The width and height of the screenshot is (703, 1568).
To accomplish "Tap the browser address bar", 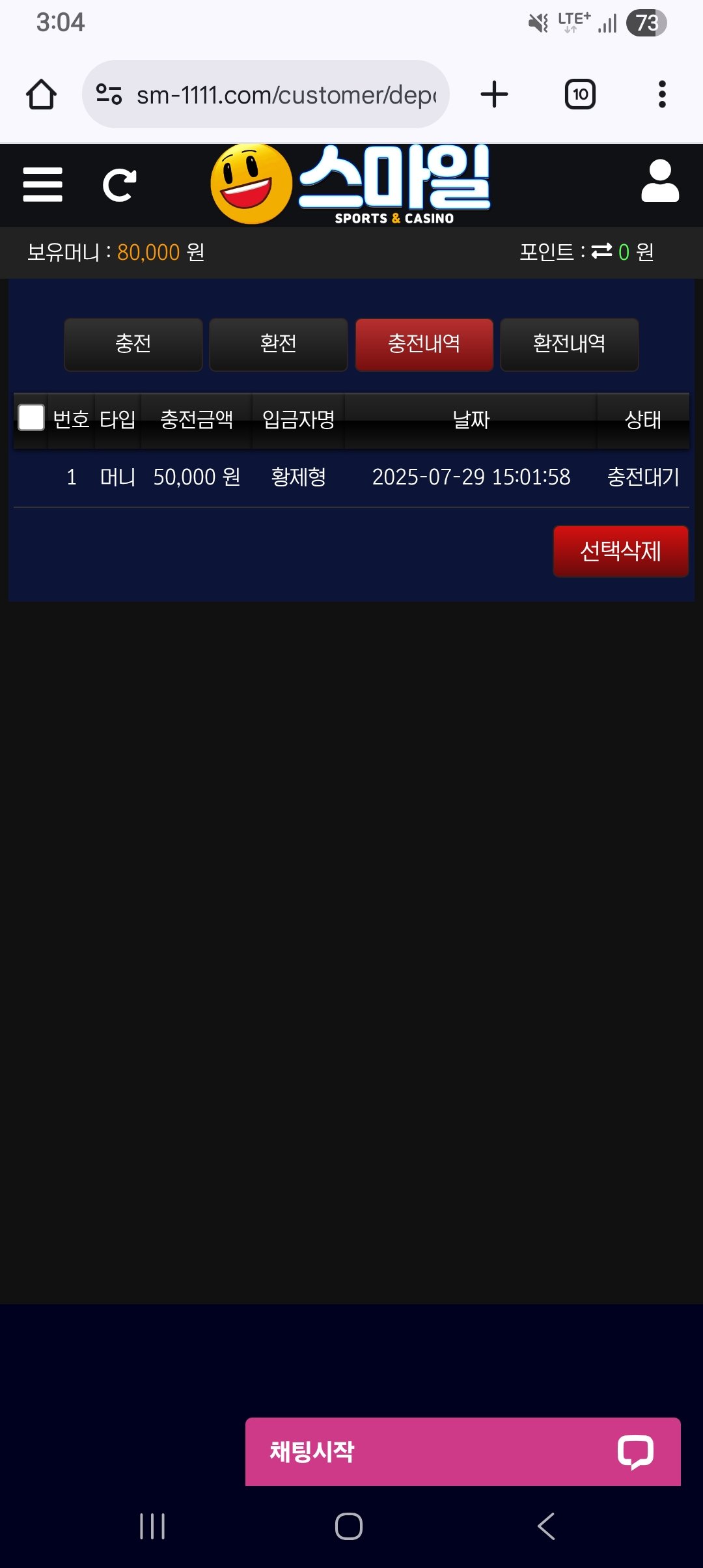I will pos(266,94).
